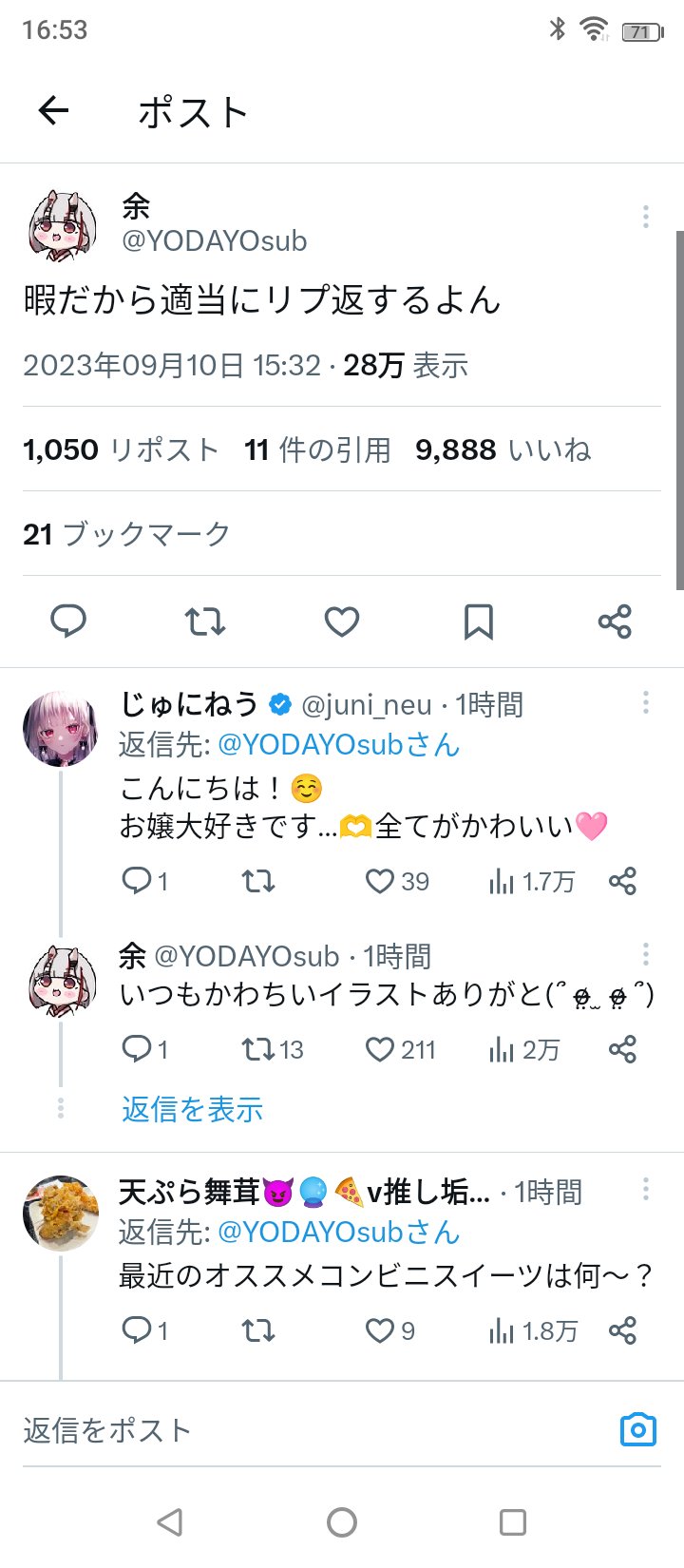Viewport: 684px width, 1568px height.
Task: Open overflow menu on 余's main post
Action: click(x=646, y=217)
